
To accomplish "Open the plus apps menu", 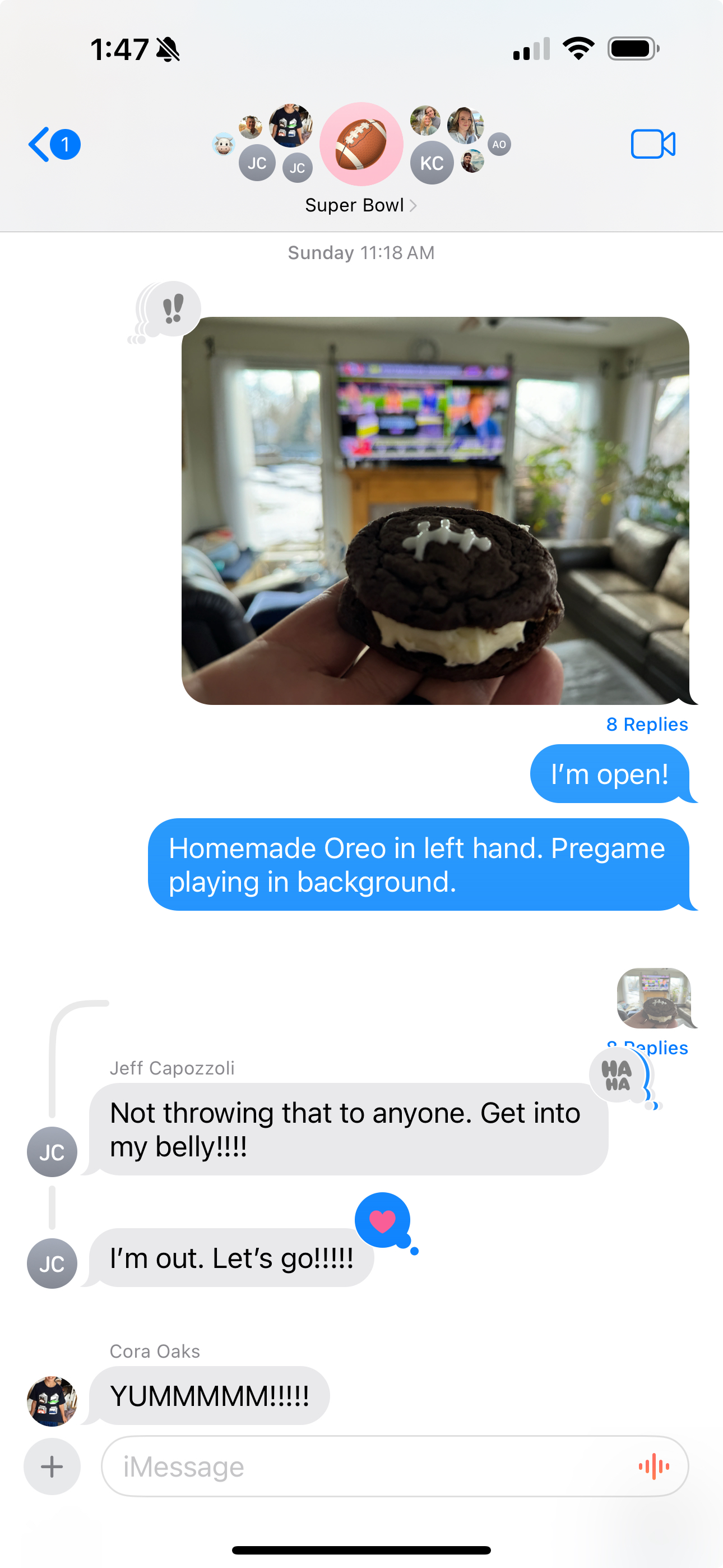I will 52,1466.
